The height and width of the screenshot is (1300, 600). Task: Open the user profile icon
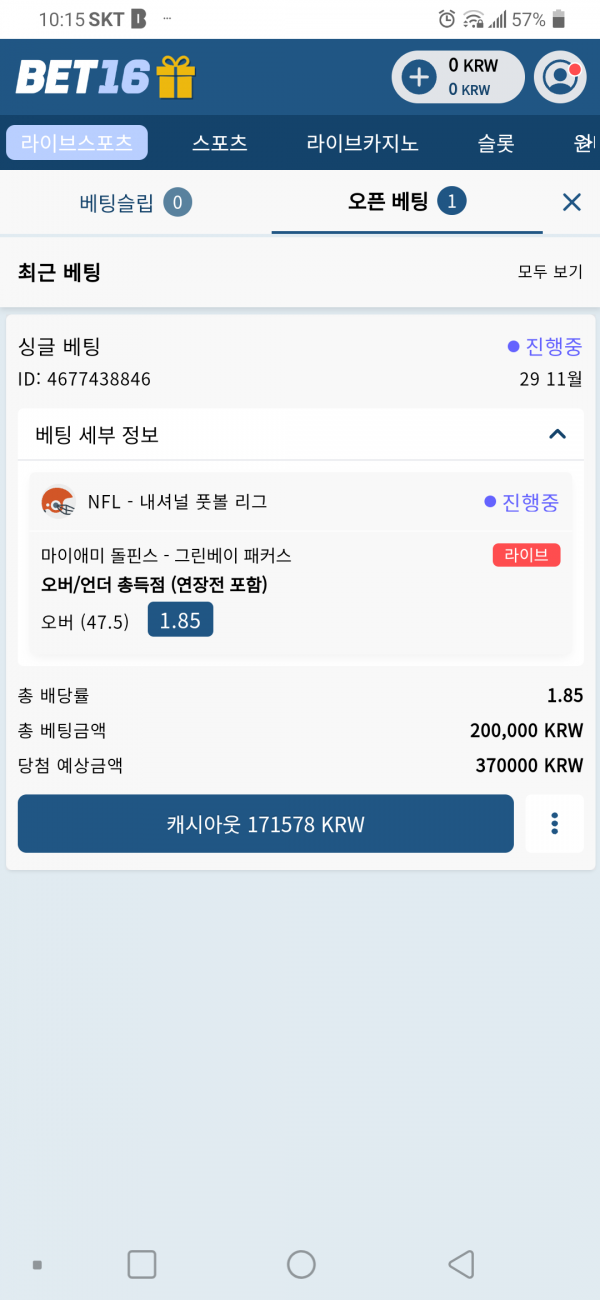(x=560, y=77)
